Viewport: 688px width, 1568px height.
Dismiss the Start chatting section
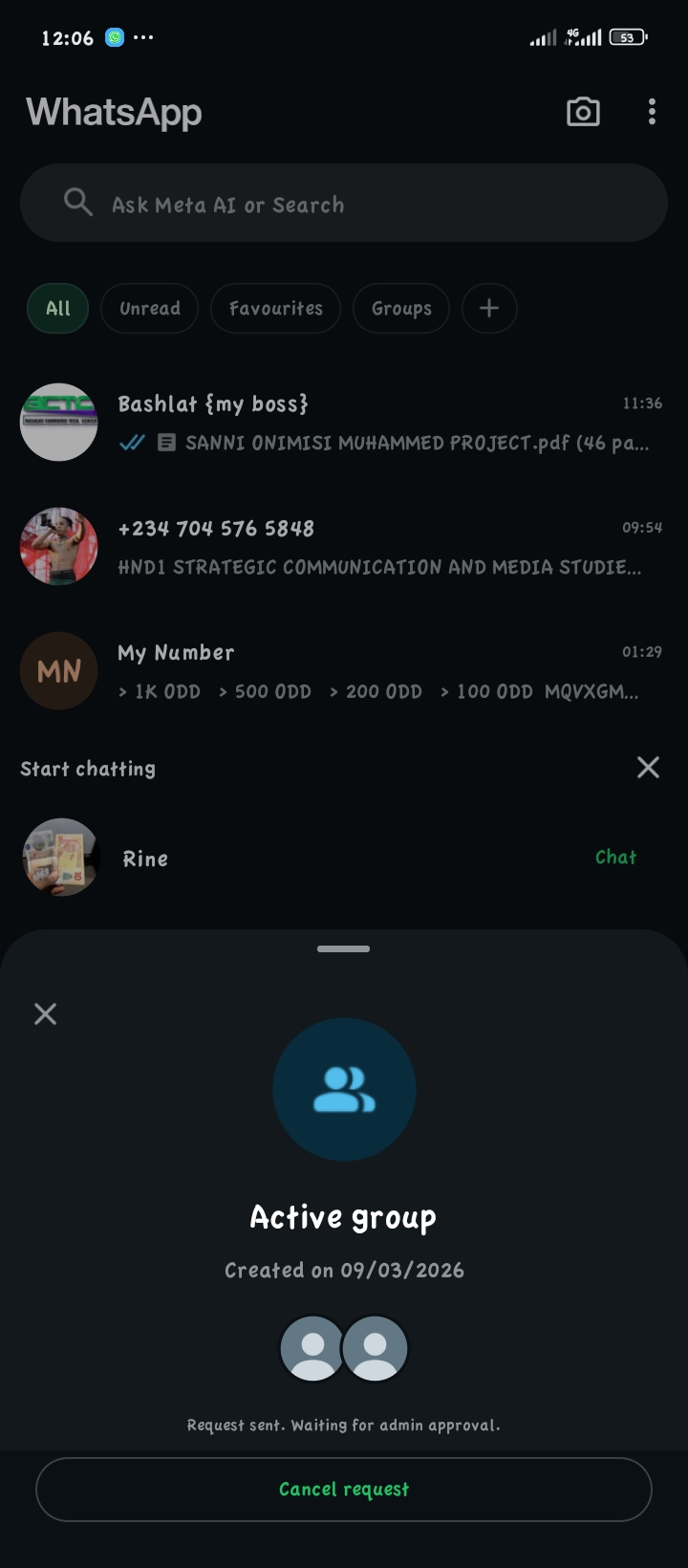coord(648,767)
